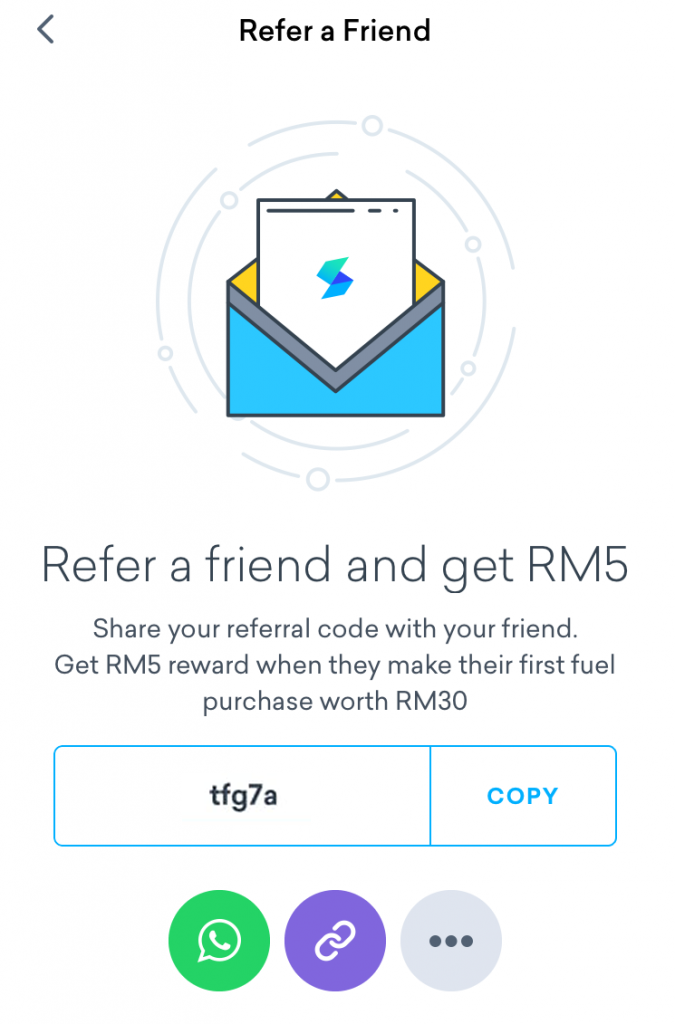This screenshot has width=675, height=1024.
Task: Go back from Refer a Friend
Action: tap(45, 30)
